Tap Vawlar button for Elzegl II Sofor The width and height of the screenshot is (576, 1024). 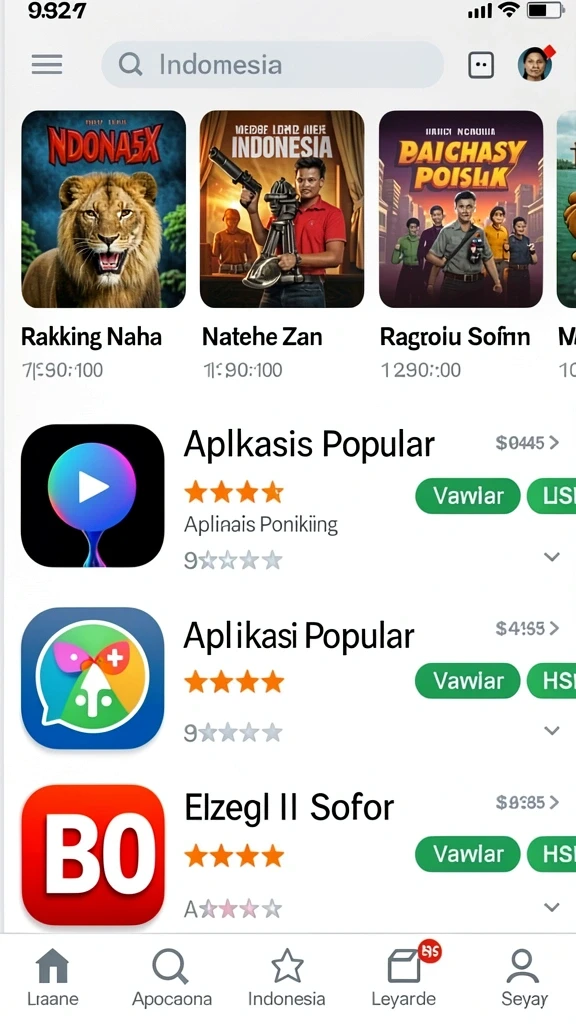(x=468, y=854)
